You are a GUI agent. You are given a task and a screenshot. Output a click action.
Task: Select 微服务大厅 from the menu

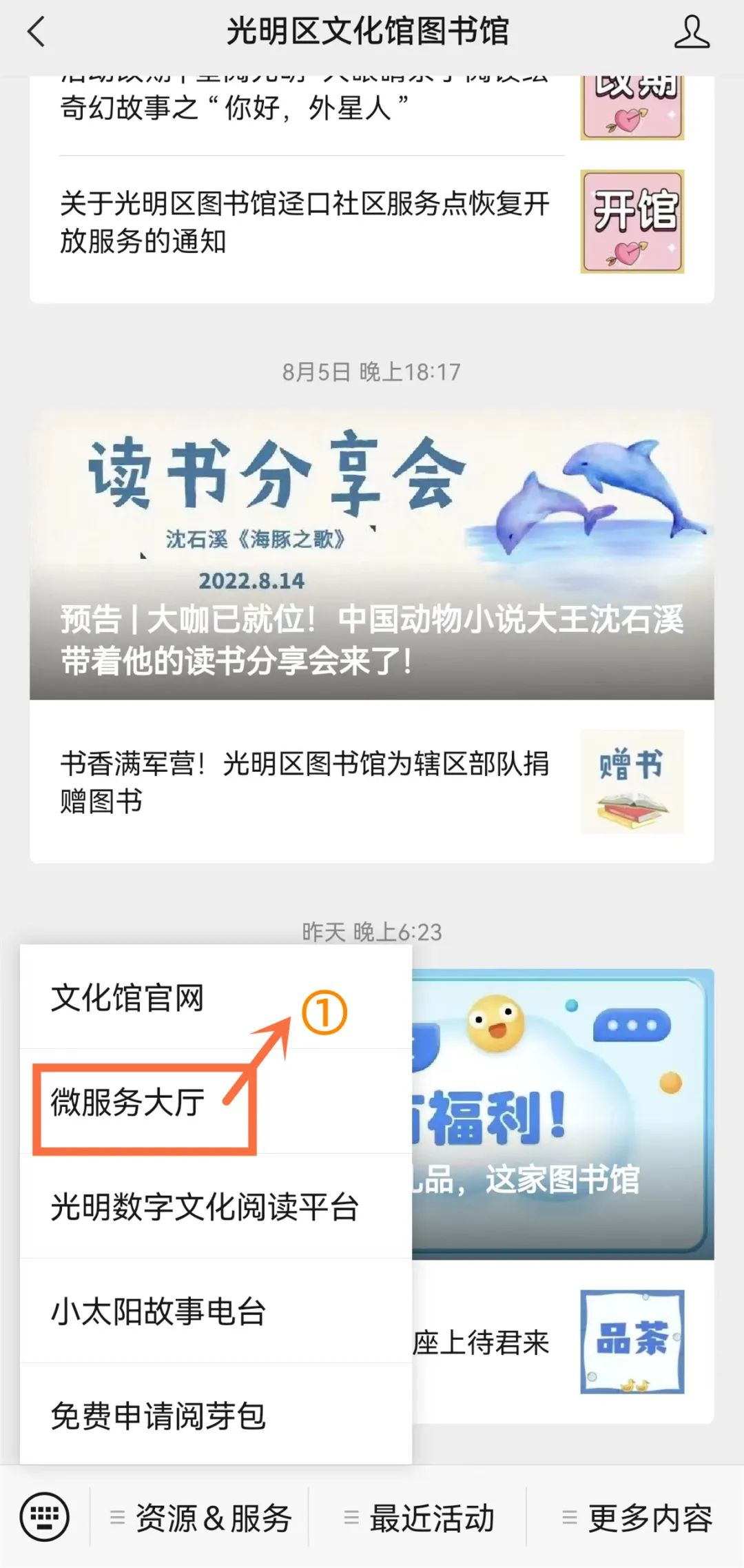pos(128,1101)
